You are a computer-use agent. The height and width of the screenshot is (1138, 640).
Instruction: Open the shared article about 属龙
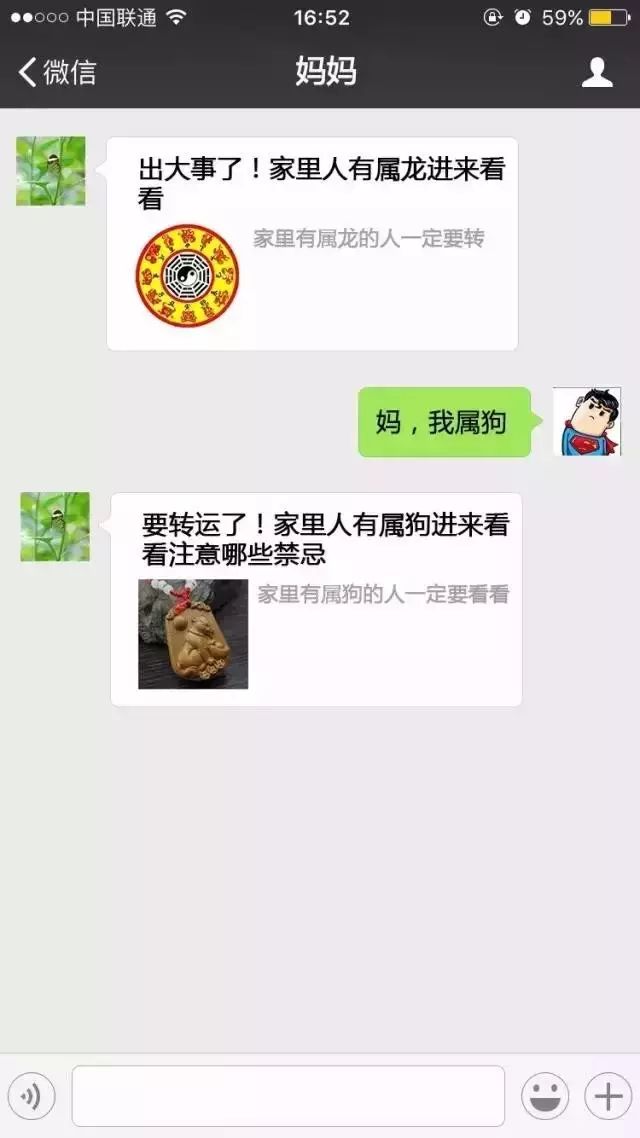[x=313, y=244]
